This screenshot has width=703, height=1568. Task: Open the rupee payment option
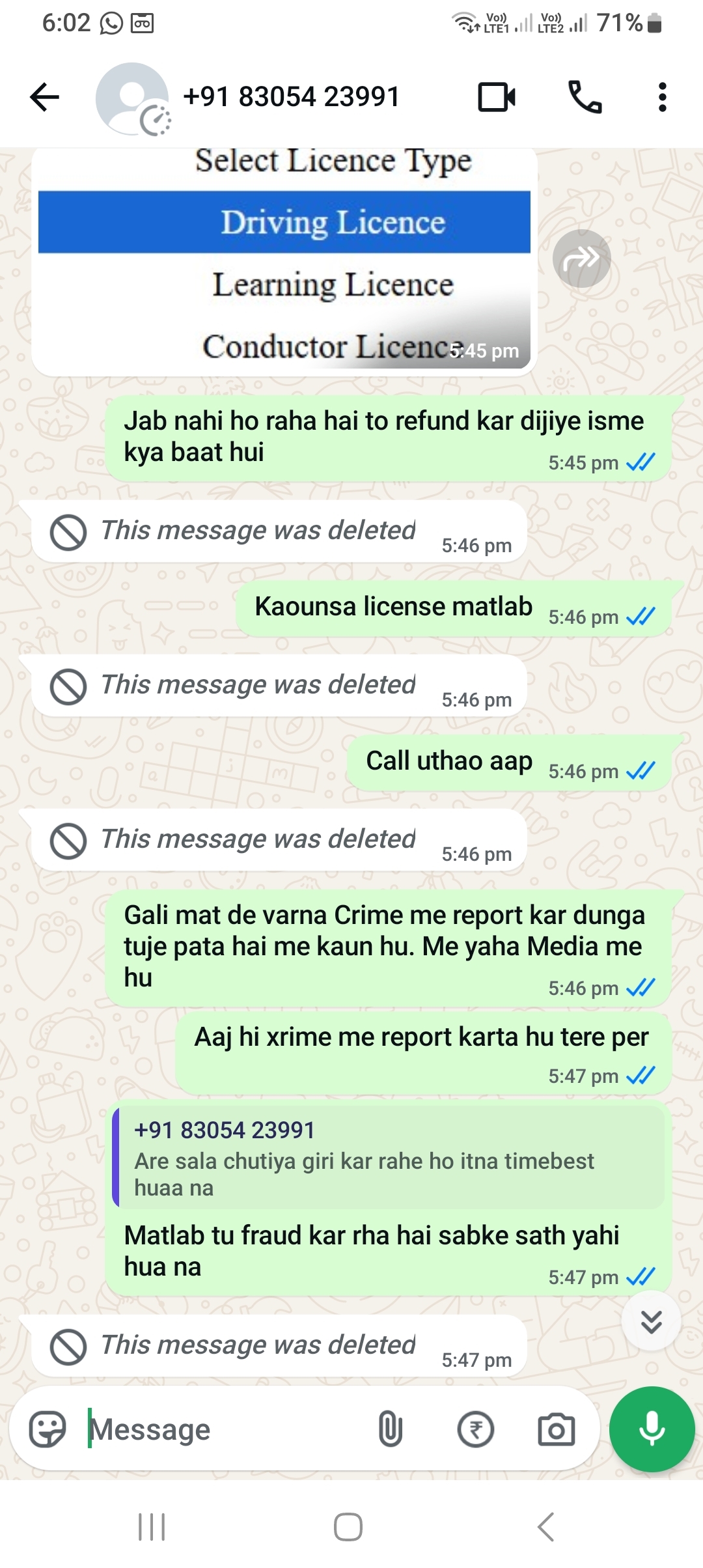point(476,1429)
